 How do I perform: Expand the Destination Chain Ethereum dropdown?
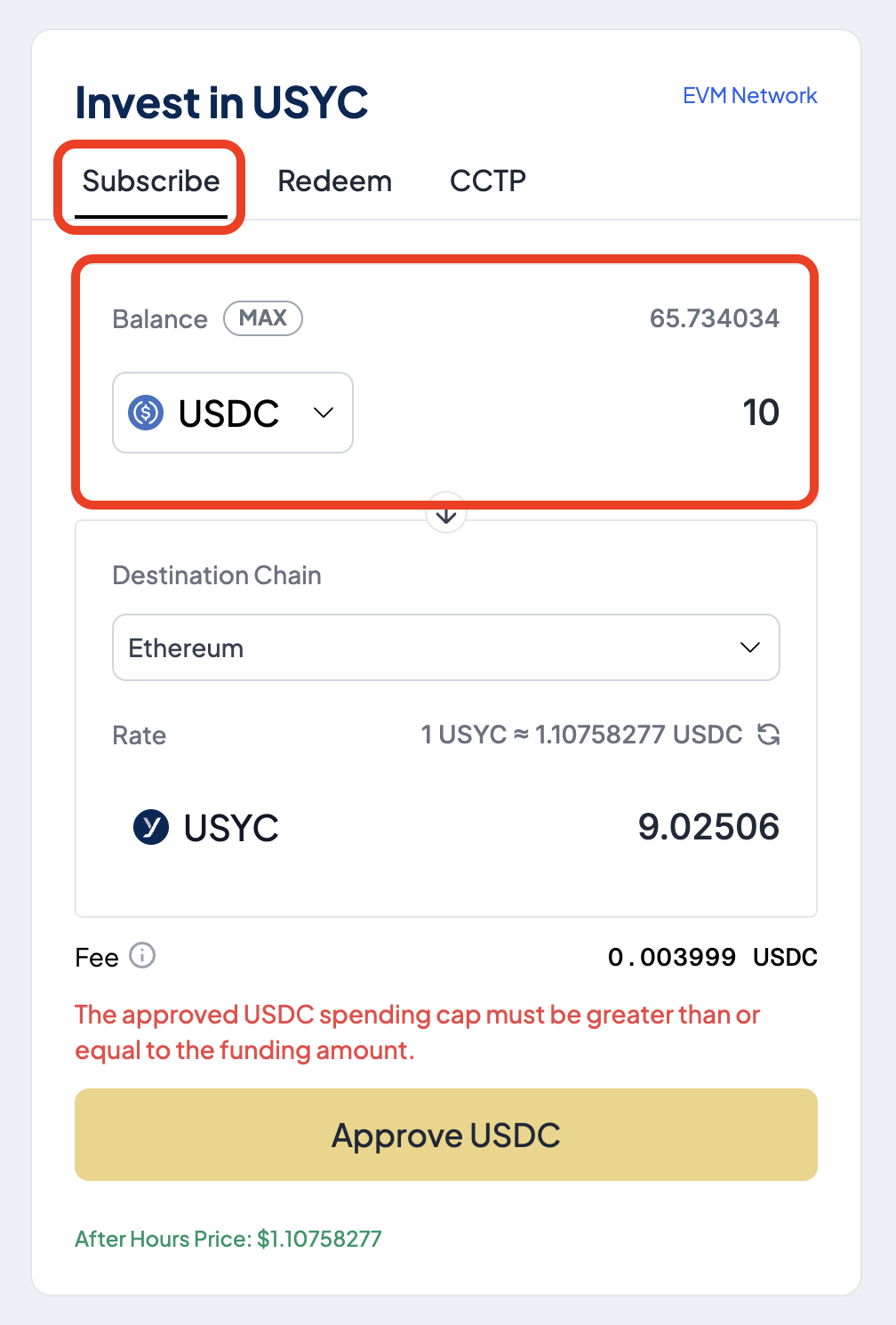(x=445, y=647)
